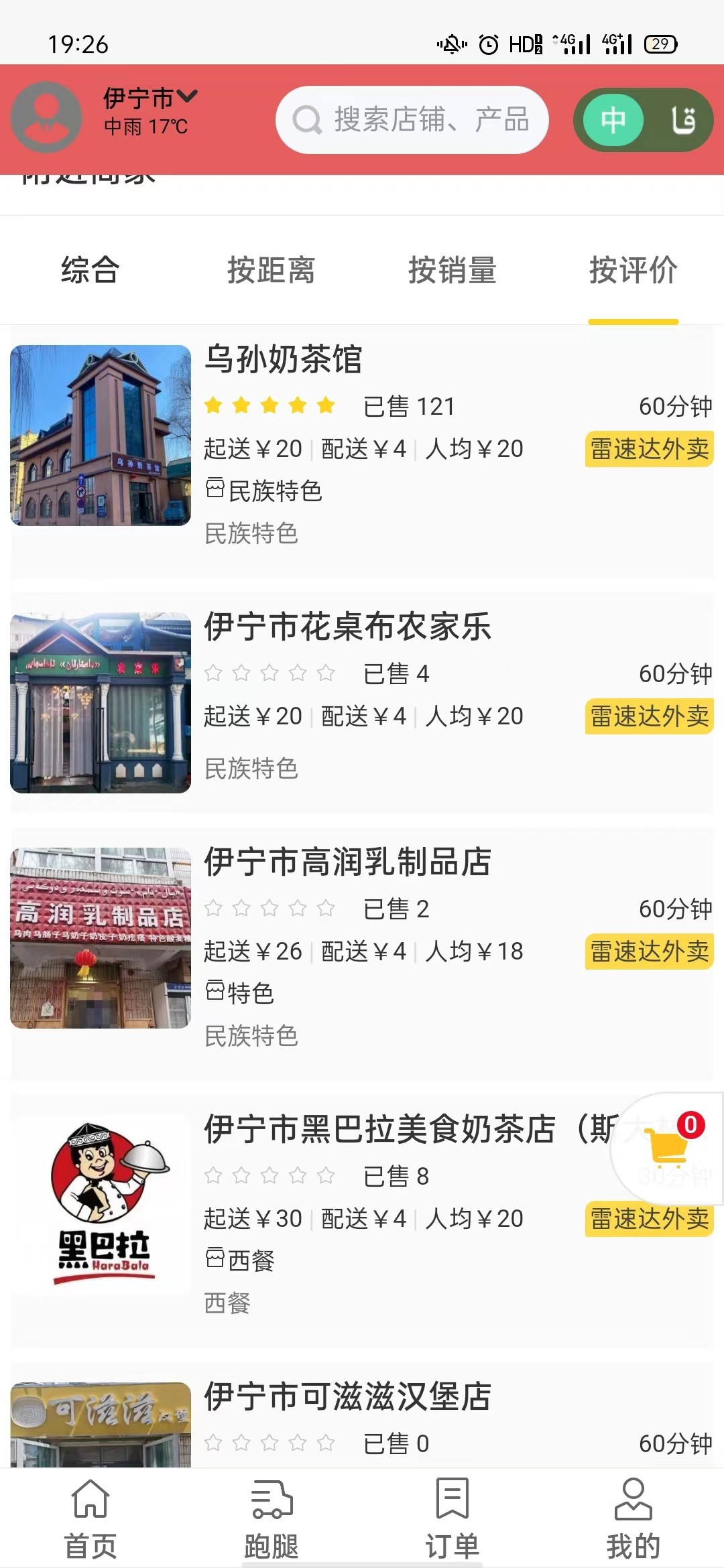Open the 乌孙奶茶馆 store page
This screenshot has height=1568, width=724.
285,361
